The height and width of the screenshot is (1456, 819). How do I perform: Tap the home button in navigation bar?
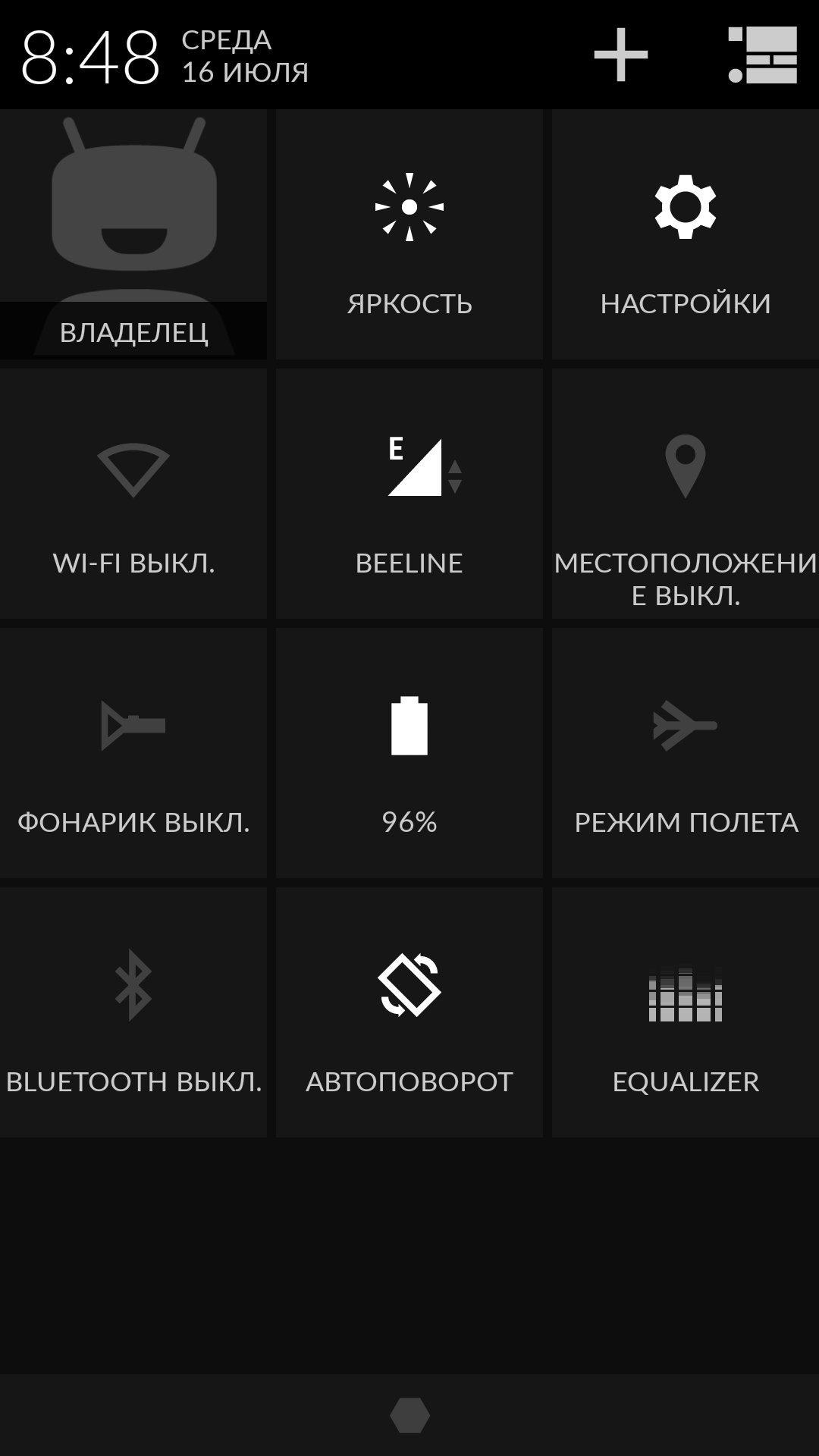(409, 1415)
